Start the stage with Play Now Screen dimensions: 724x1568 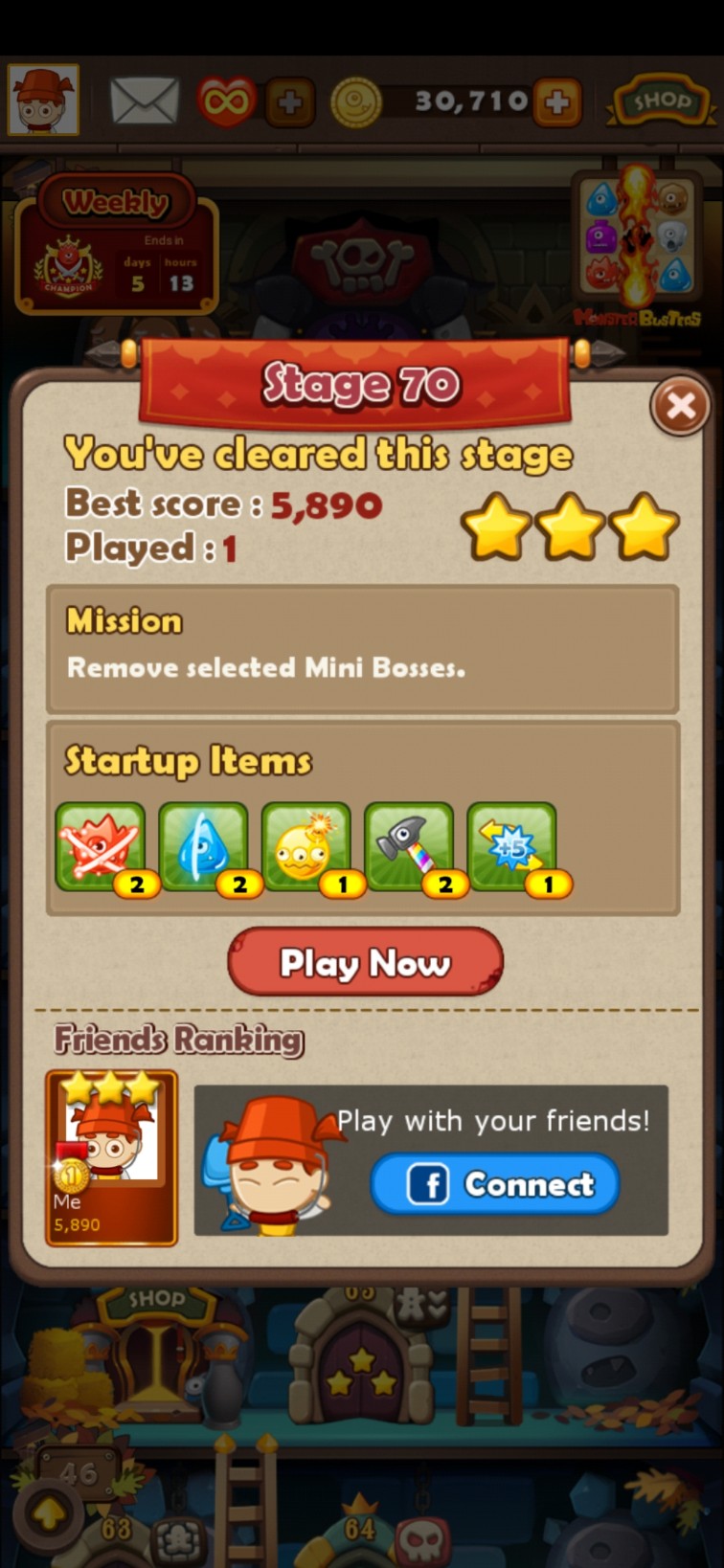coord(365,961)
